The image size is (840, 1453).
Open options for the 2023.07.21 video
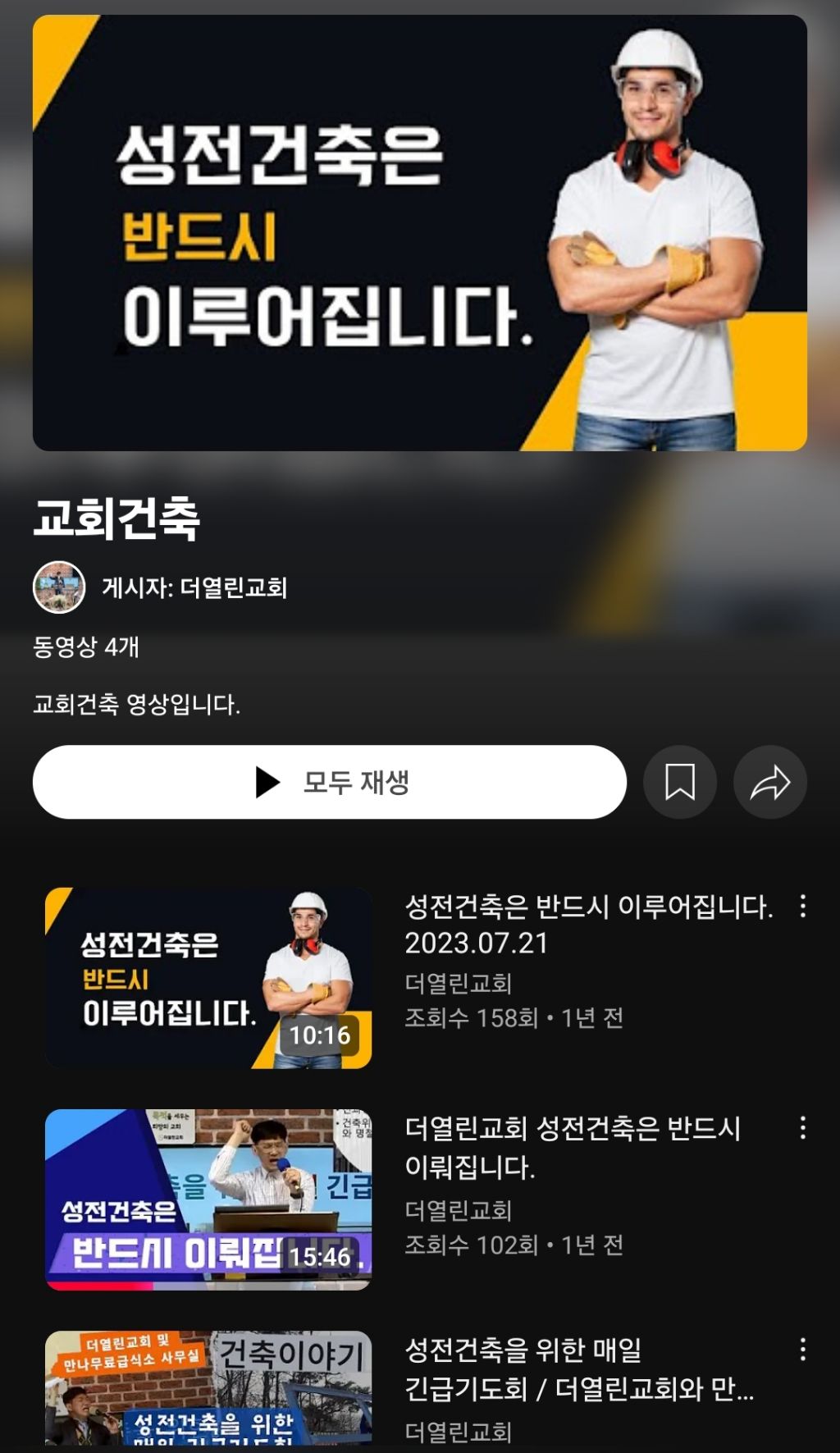pos(802,907)
